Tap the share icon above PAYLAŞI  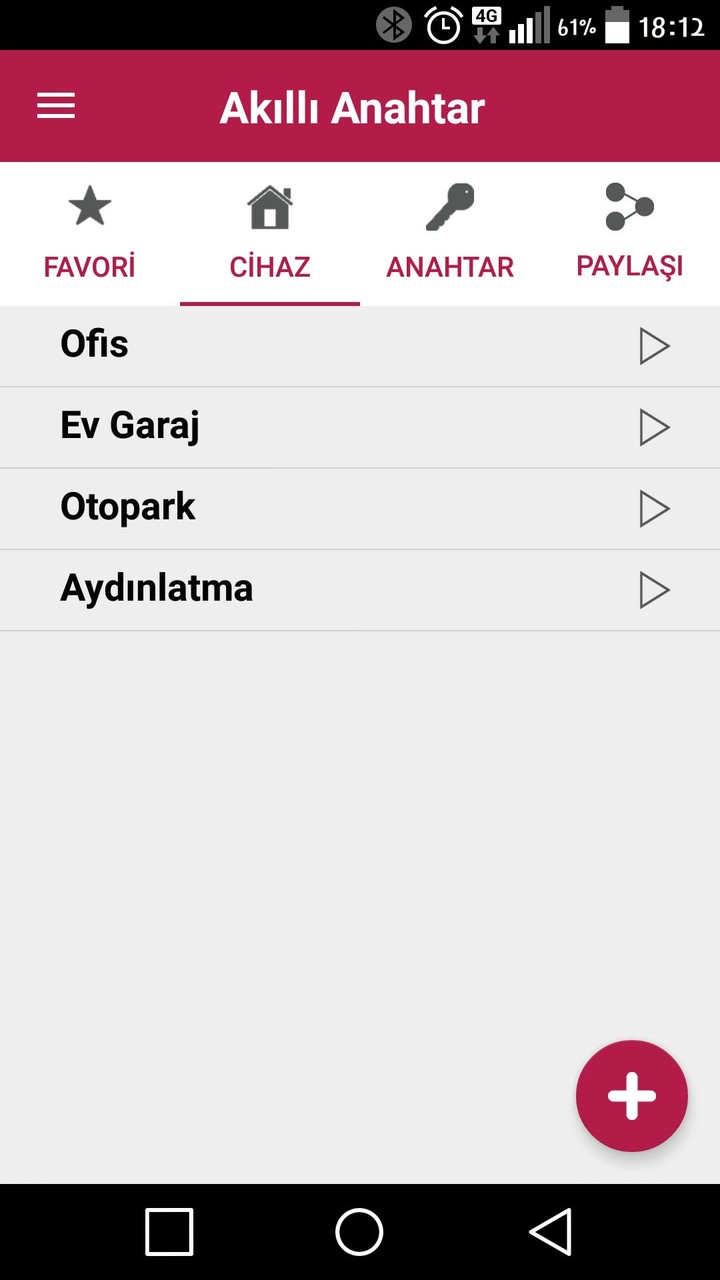[x=629, y=205]
